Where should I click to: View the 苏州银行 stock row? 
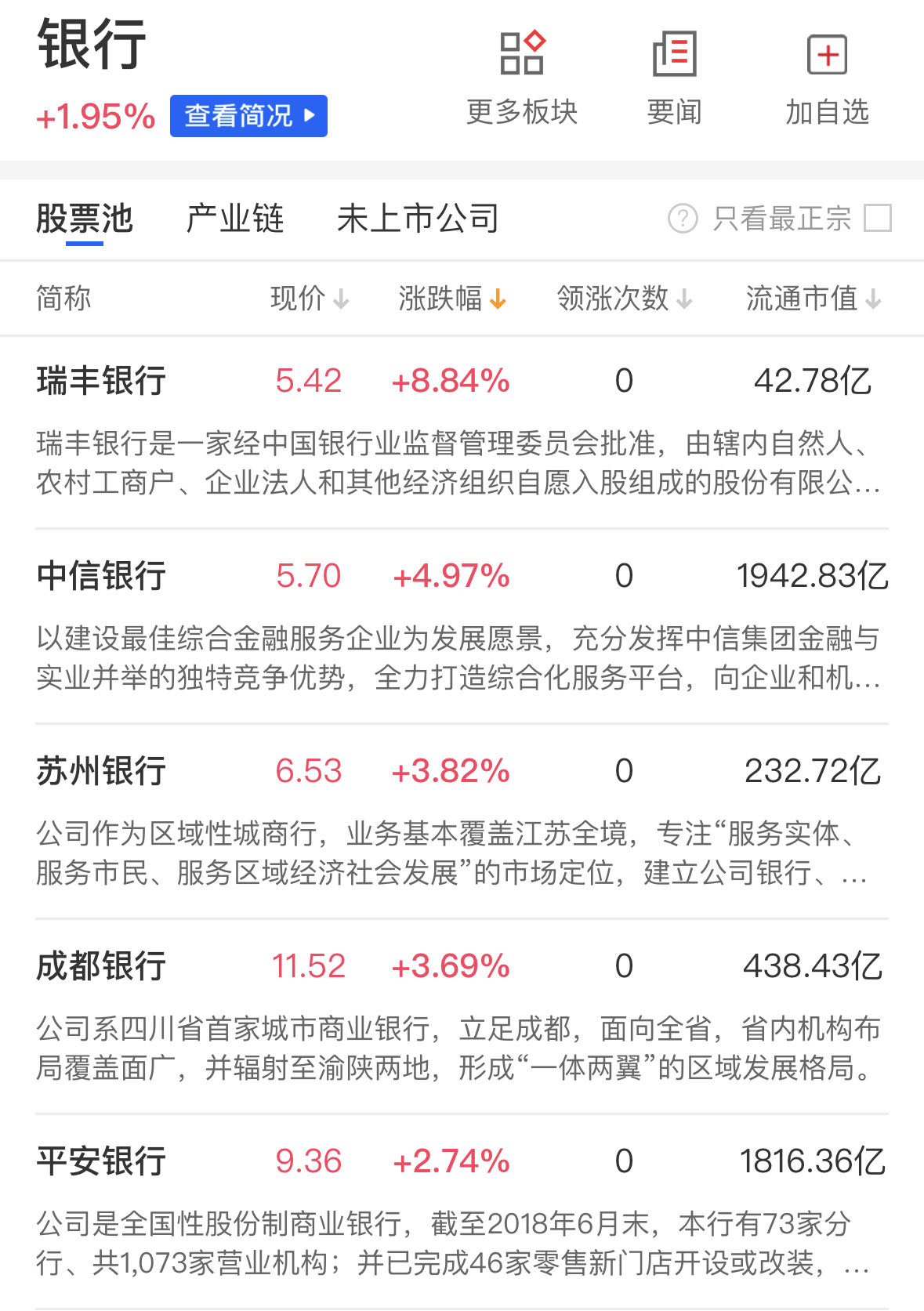(102, 771)
